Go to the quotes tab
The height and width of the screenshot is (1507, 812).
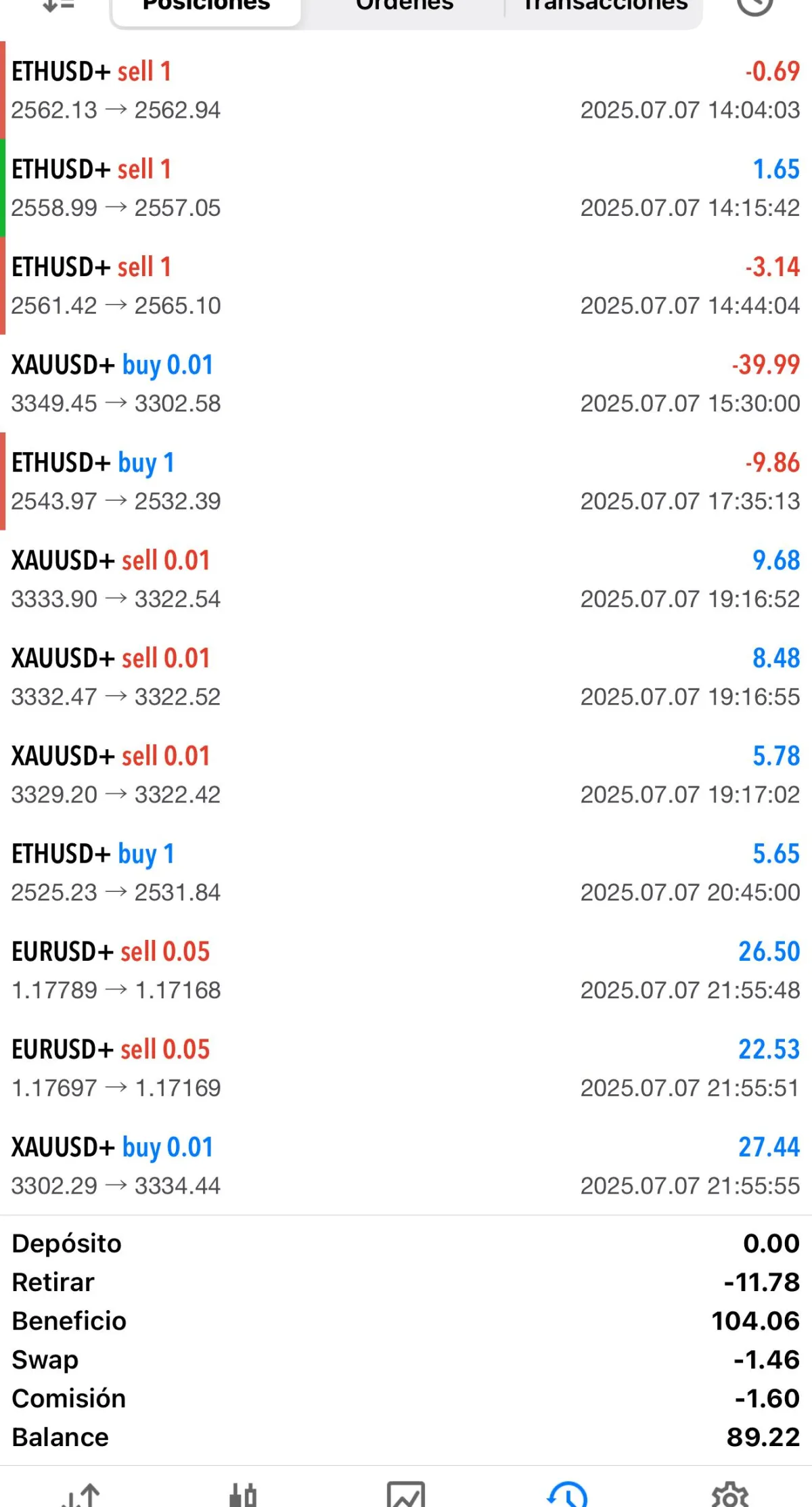(81, 1494)
